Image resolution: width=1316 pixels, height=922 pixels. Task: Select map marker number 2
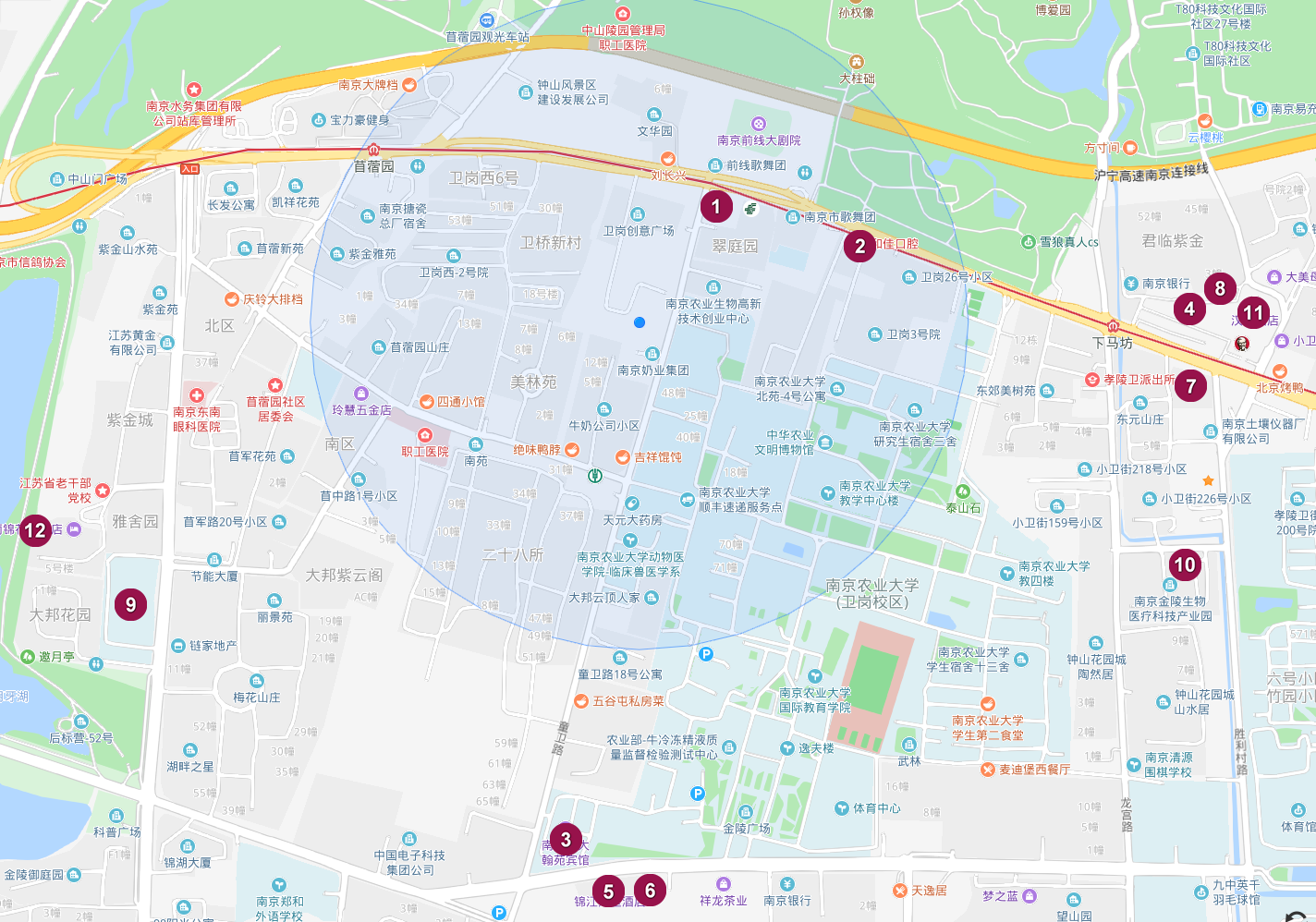(859, 246)
